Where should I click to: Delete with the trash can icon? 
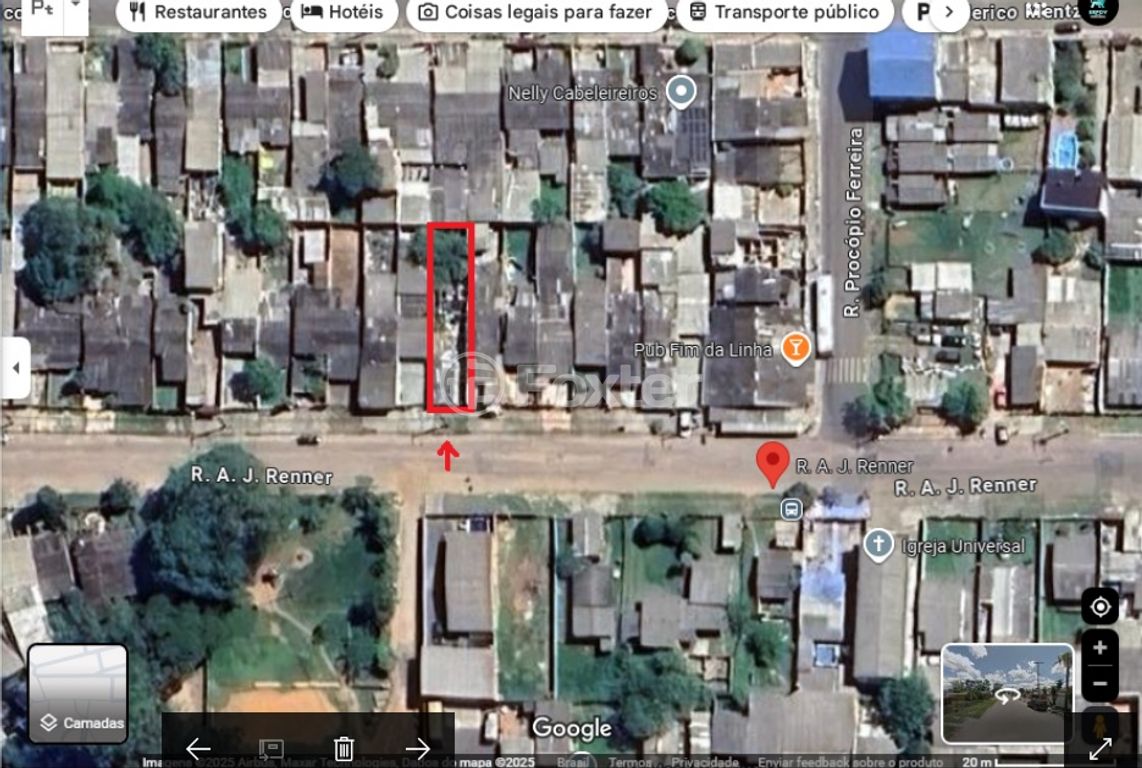pyautogui.click(x=343, y=748)
